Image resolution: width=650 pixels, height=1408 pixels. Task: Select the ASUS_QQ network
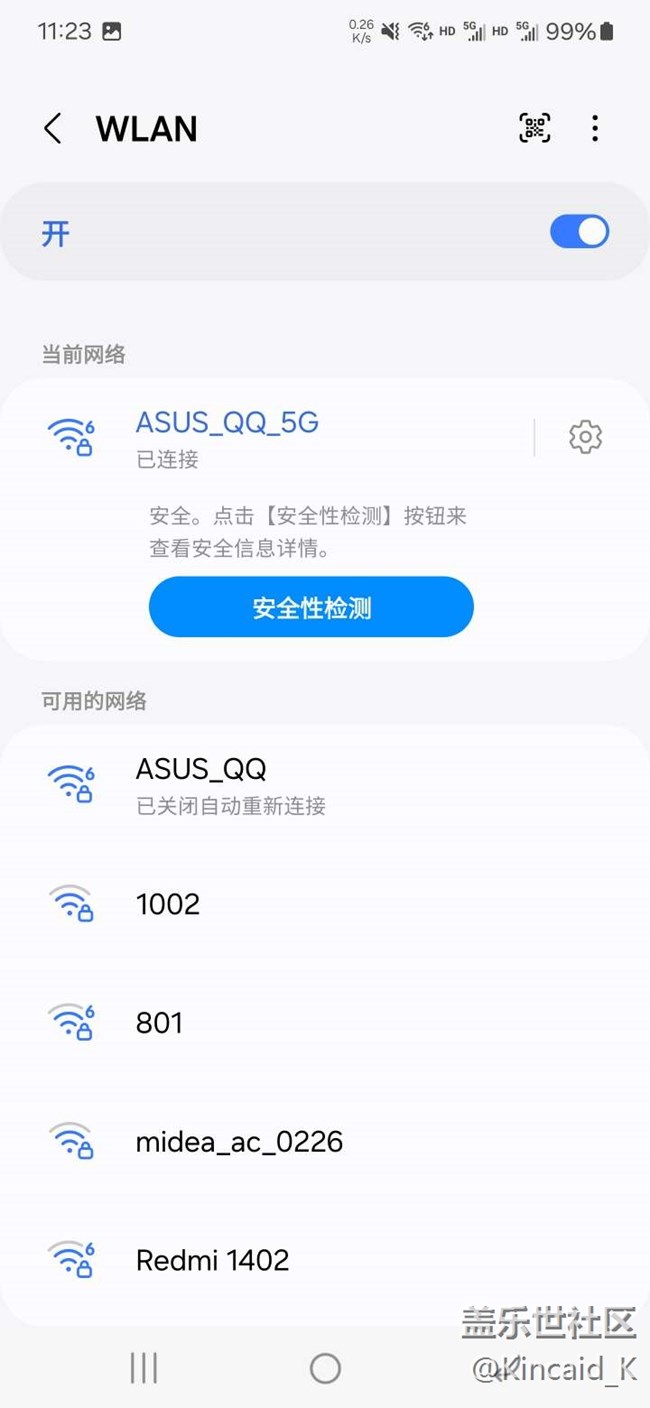[x=325, y=785]
